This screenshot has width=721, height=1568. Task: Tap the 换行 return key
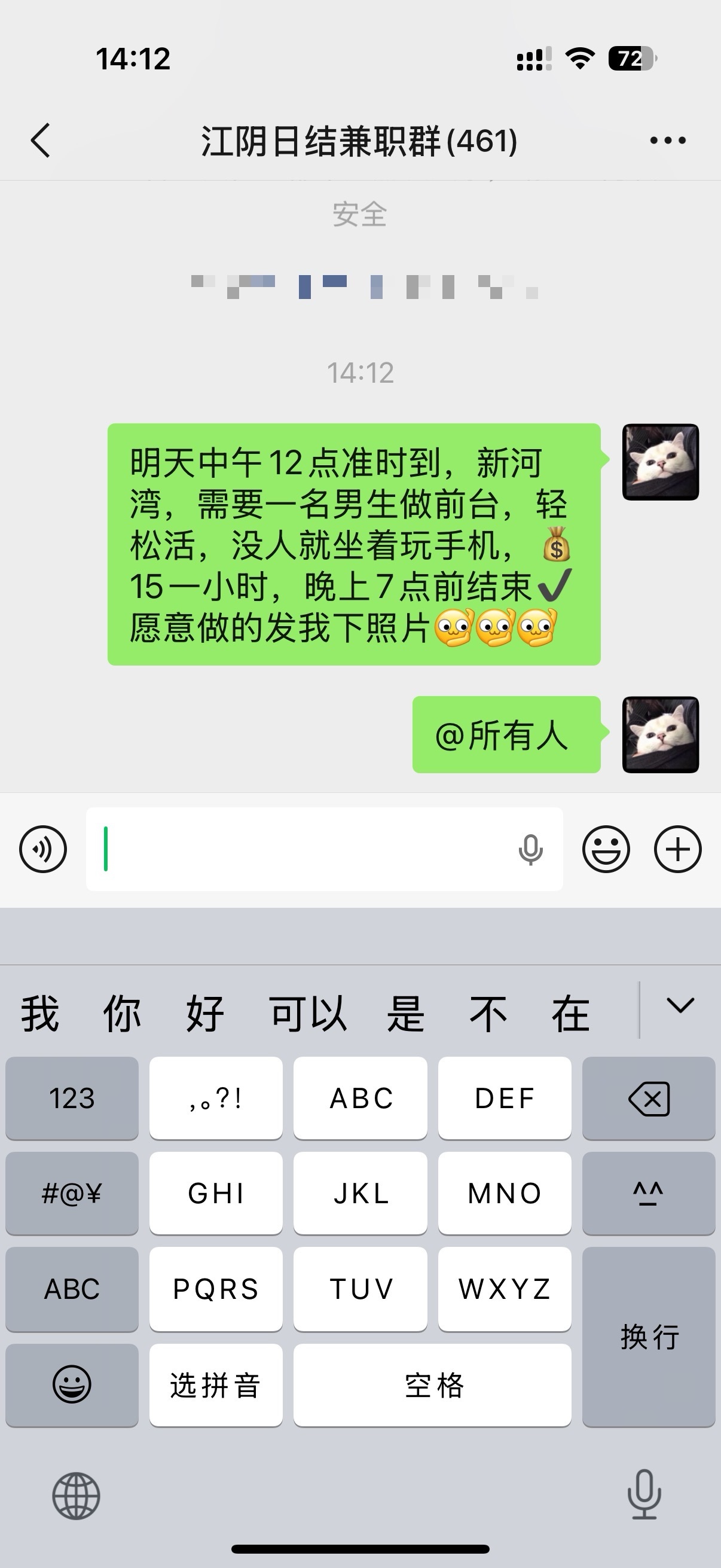click(649, 1337)
